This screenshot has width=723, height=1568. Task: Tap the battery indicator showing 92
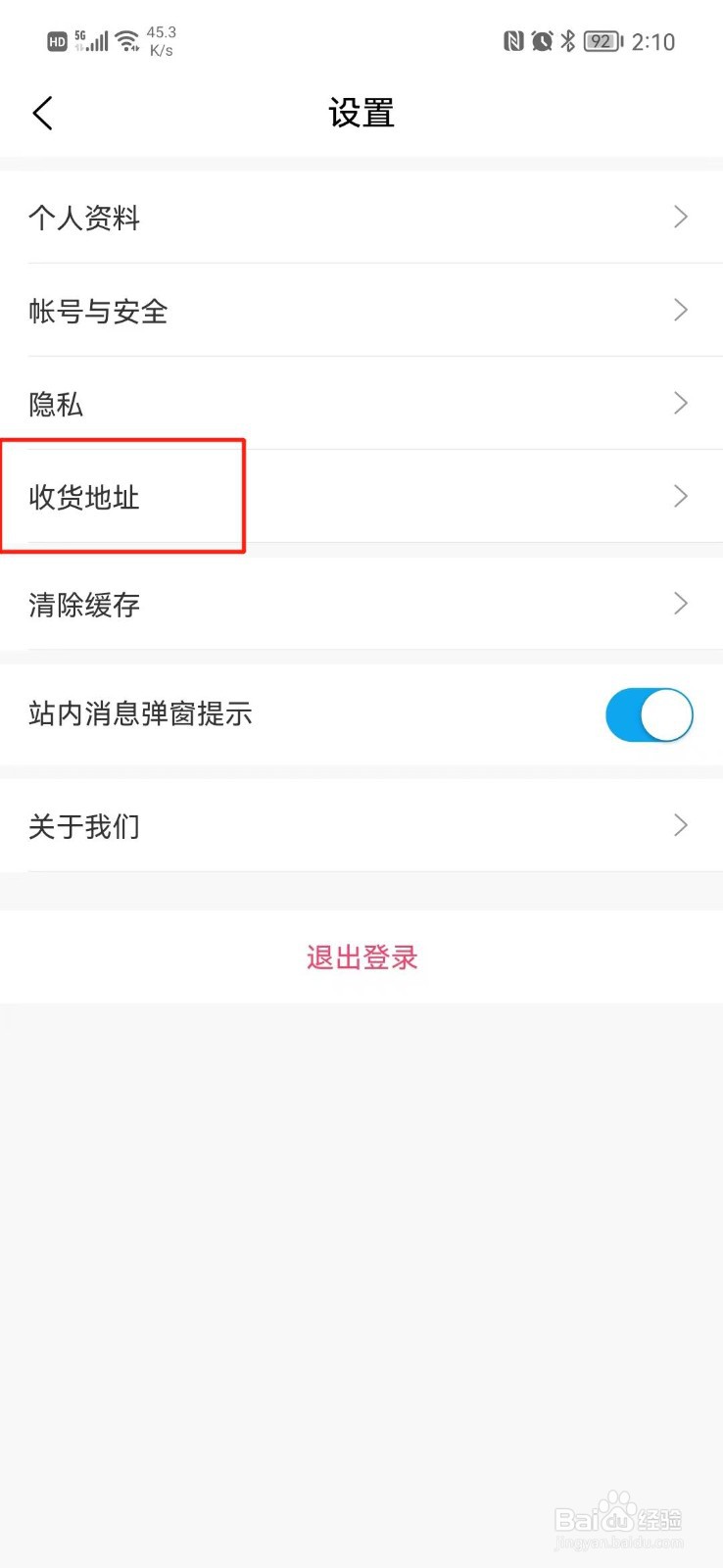click(599, 41)
